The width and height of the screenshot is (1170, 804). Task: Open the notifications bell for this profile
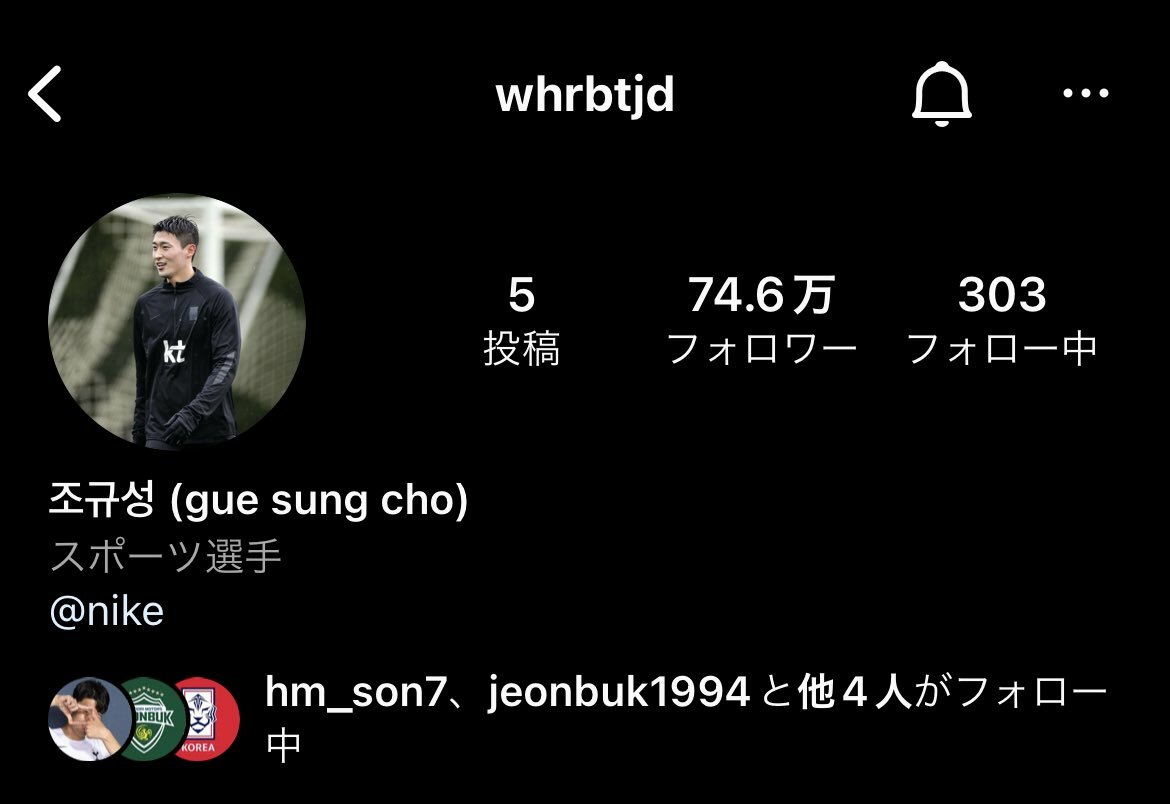click(941, 95)
